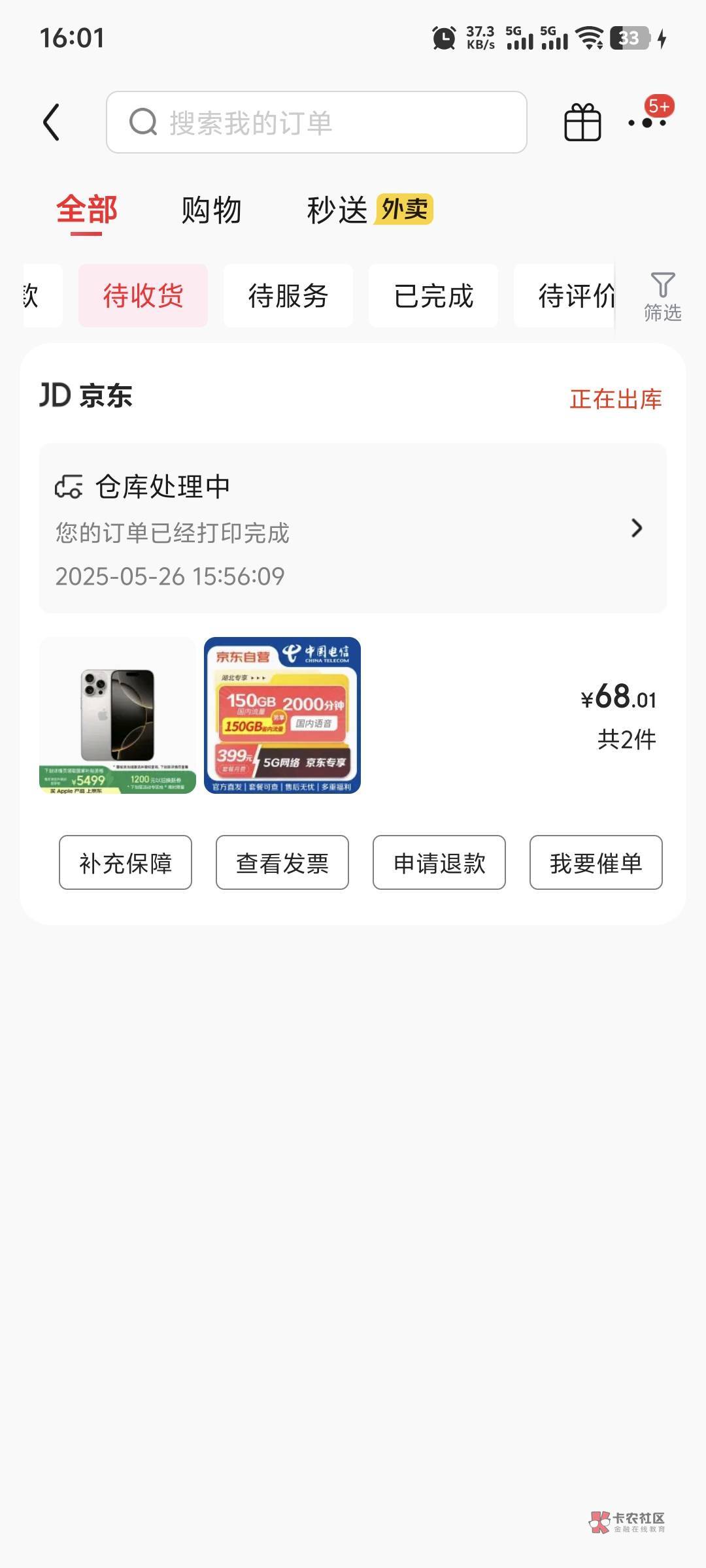The image size is (706, 1568).
Task: Select the 待收货 filter chip
Action: click(x=143, y=296)
